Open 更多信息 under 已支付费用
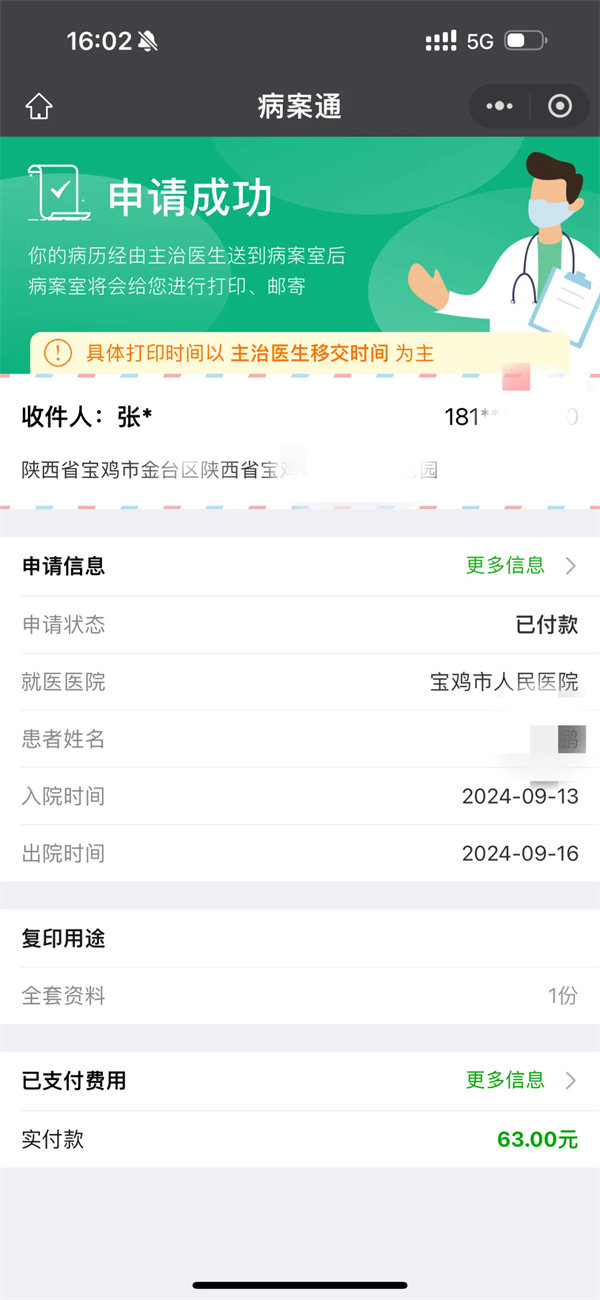Screen dimensions: 600x1300 coord(520,1081)
